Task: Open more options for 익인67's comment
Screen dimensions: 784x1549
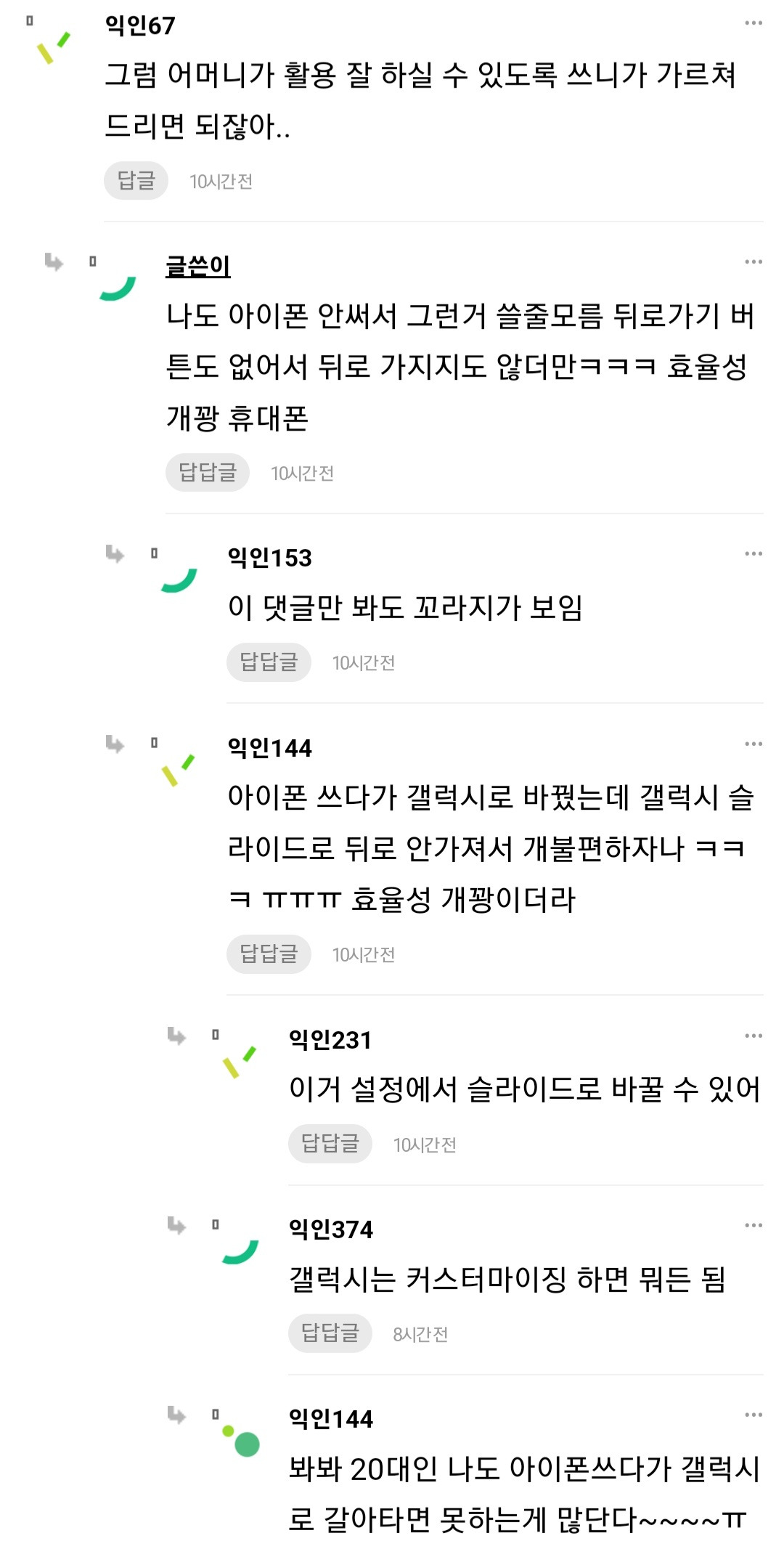Action: pos(754,23)
